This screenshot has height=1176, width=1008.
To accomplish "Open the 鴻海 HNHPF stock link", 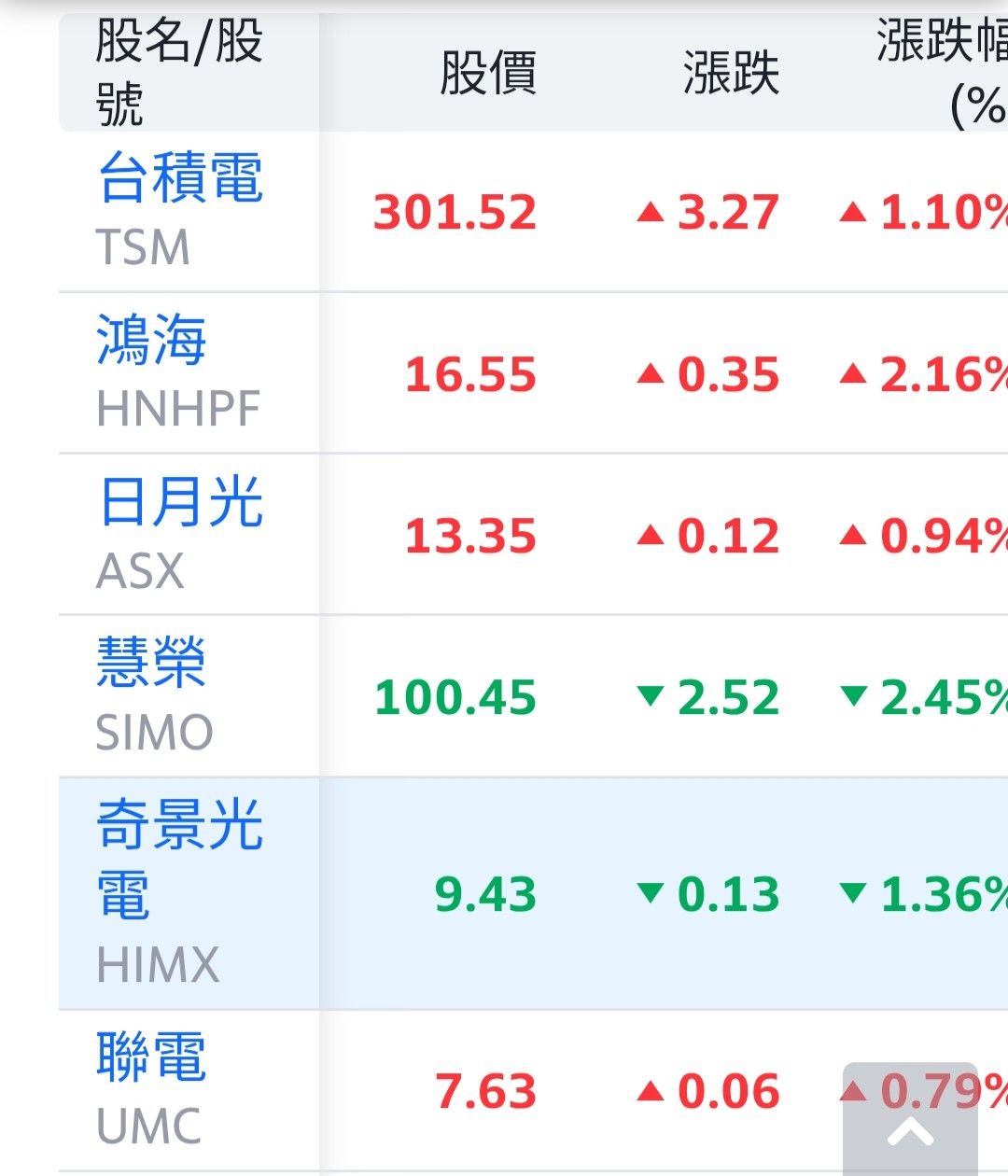I will [151, 339].
